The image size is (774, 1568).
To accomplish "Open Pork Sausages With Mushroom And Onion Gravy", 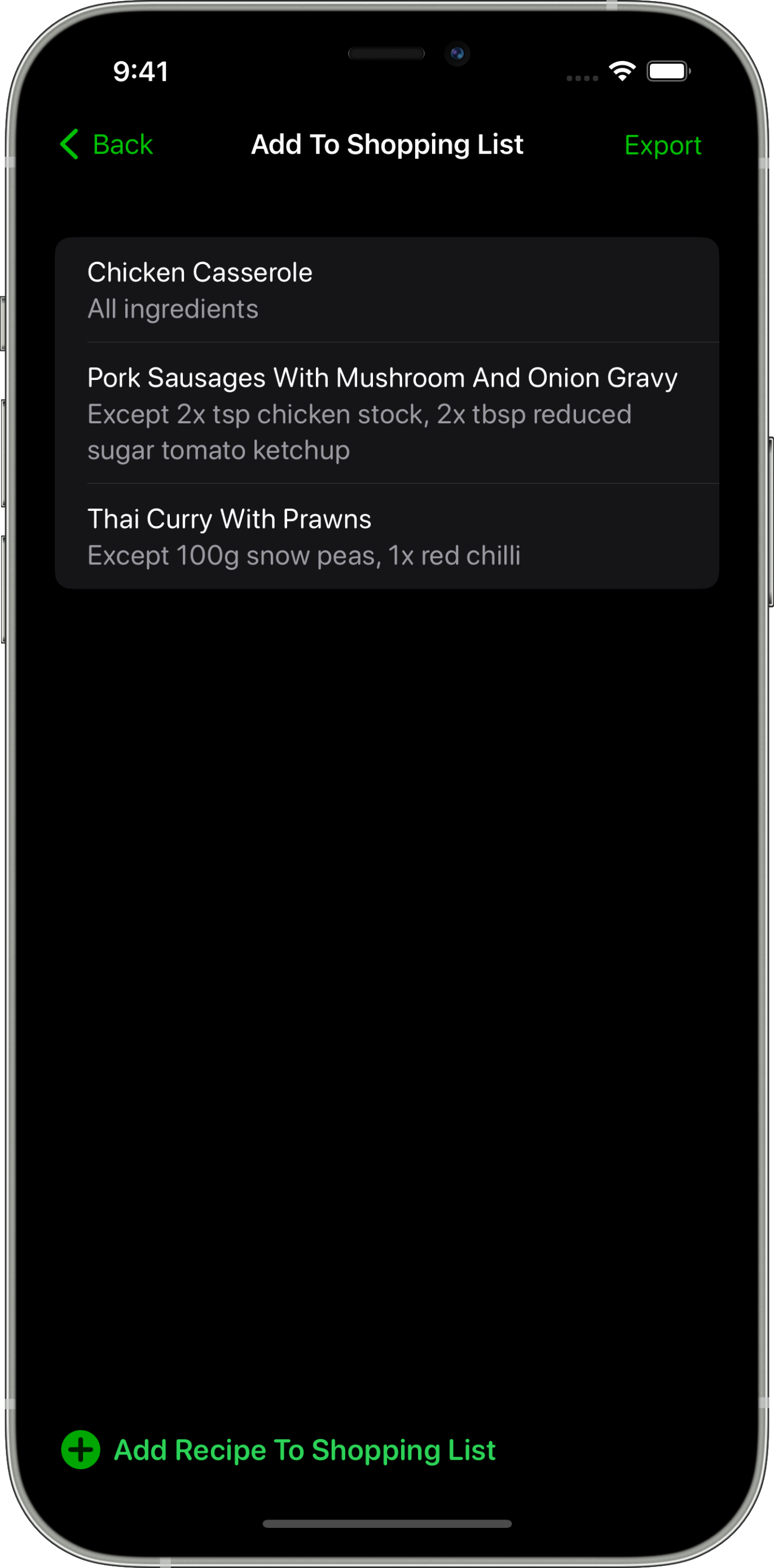I will point(386,413).
